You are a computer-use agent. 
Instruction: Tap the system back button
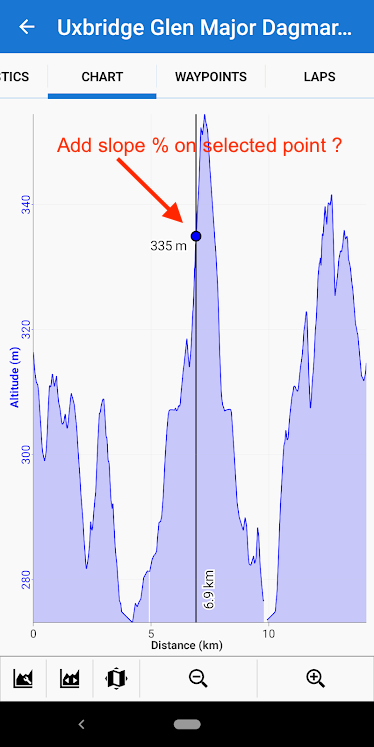(81, 725)
